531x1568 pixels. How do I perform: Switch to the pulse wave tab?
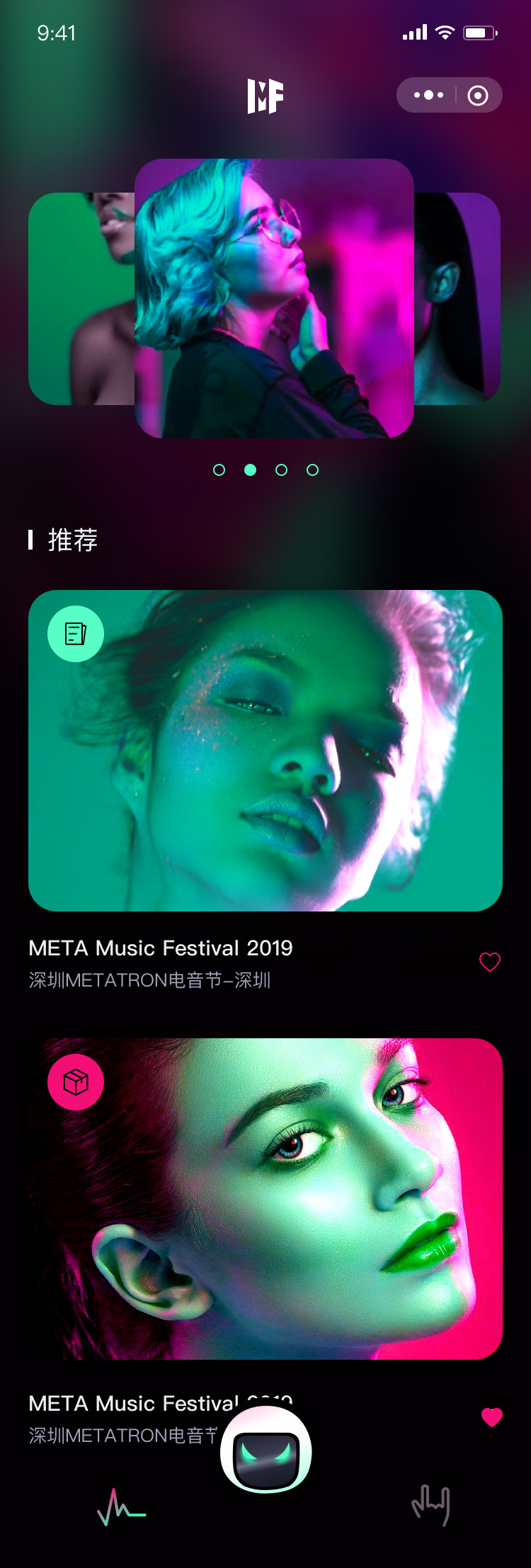(121, 1506)
